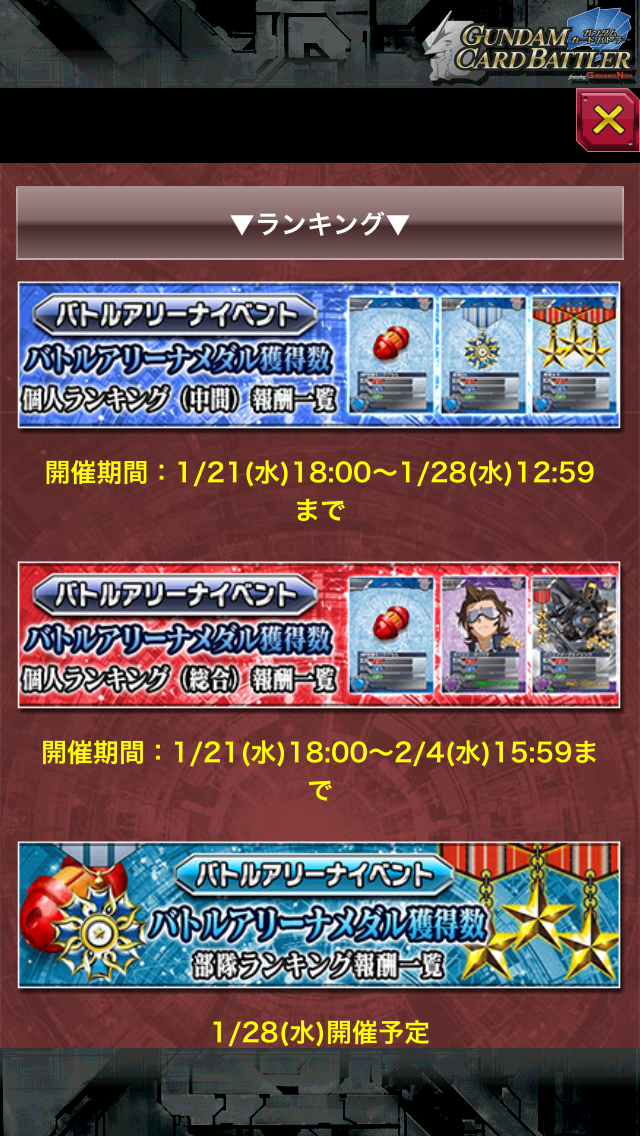
Task: Close the ranking window with the X
Action: click(608, 120)
